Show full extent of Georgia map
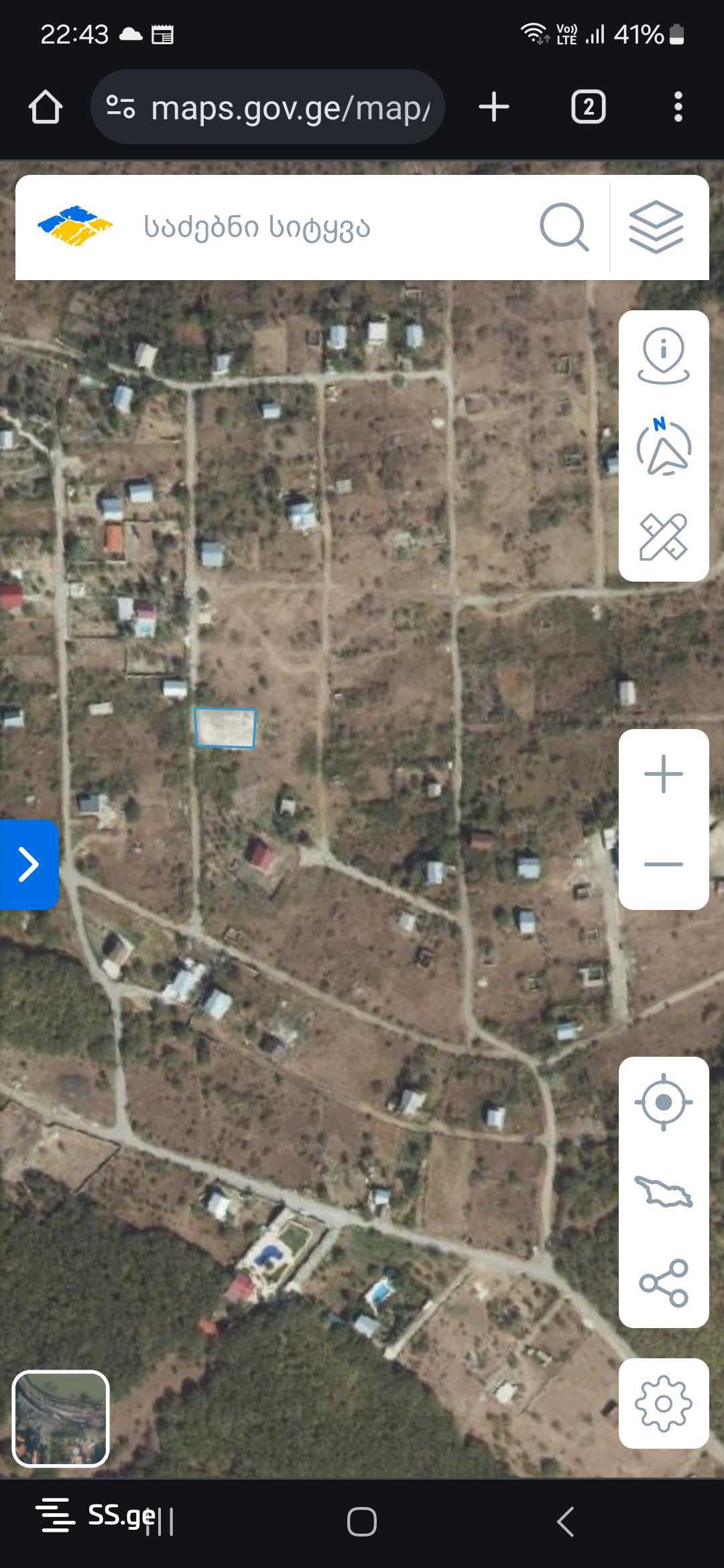724x1568 pixels. click(x=663, y=1193)
